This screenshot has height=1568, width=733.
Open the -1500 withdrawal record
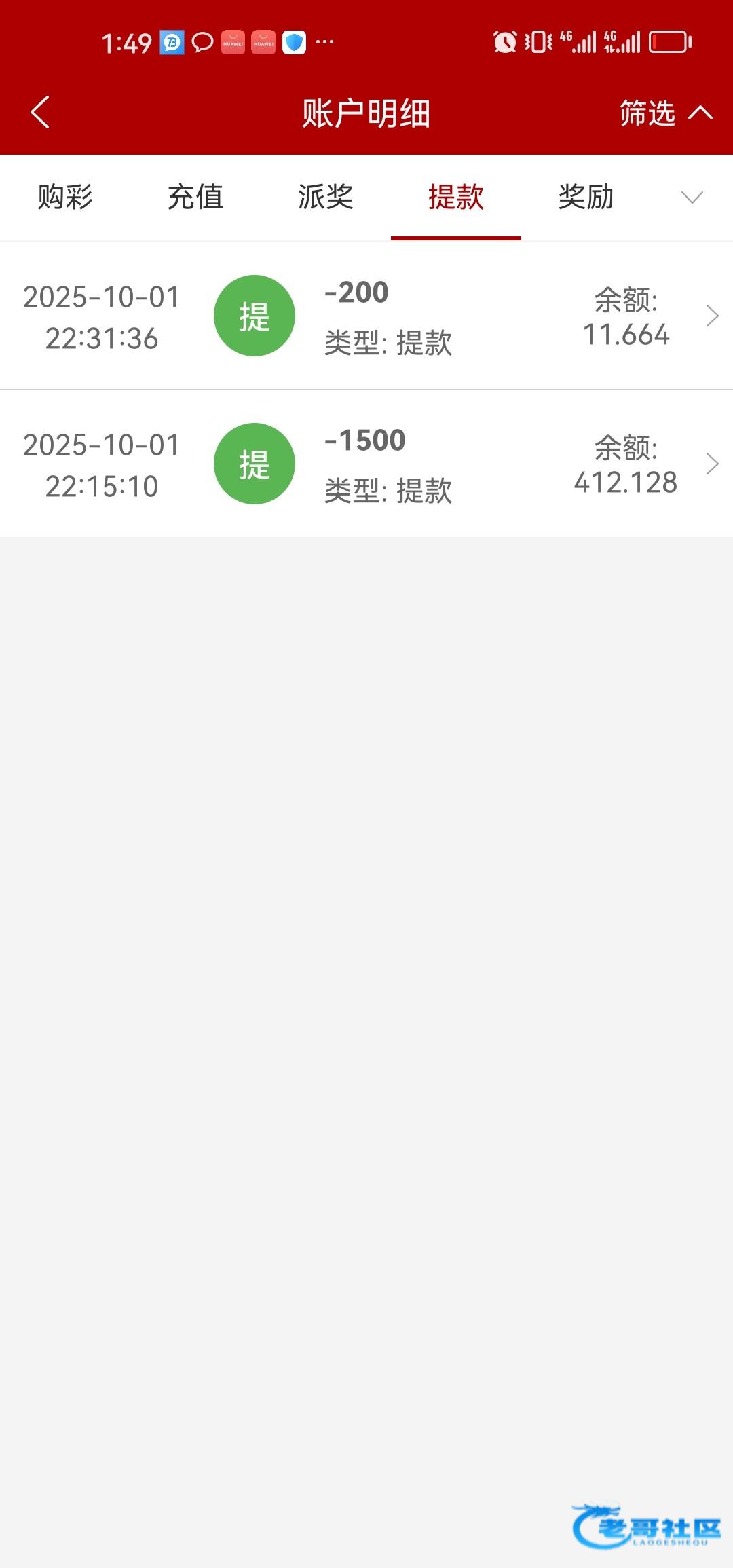pyautogui.click(x=366, y=464)
